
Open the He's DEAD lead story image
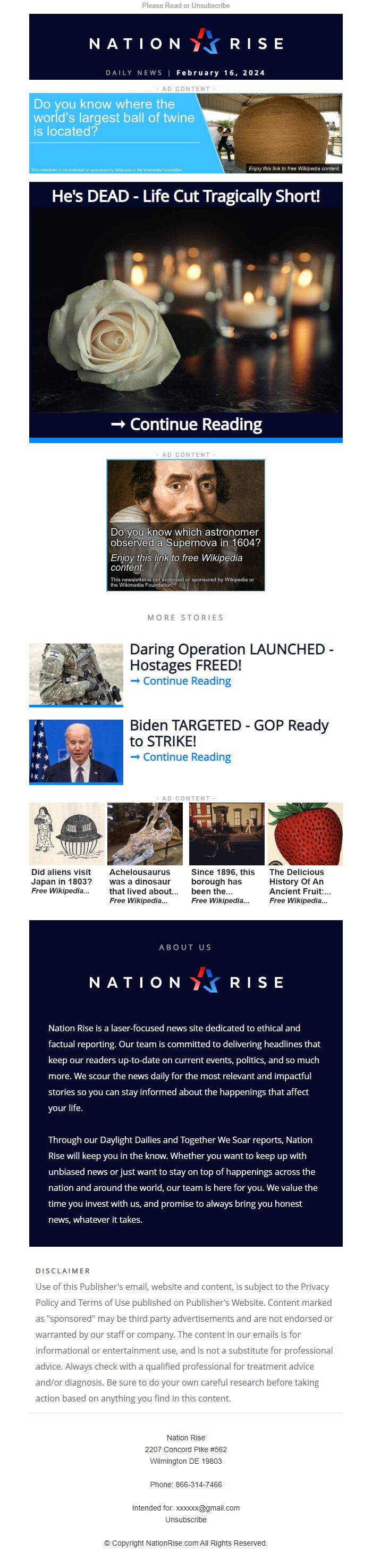pos(185,309)
